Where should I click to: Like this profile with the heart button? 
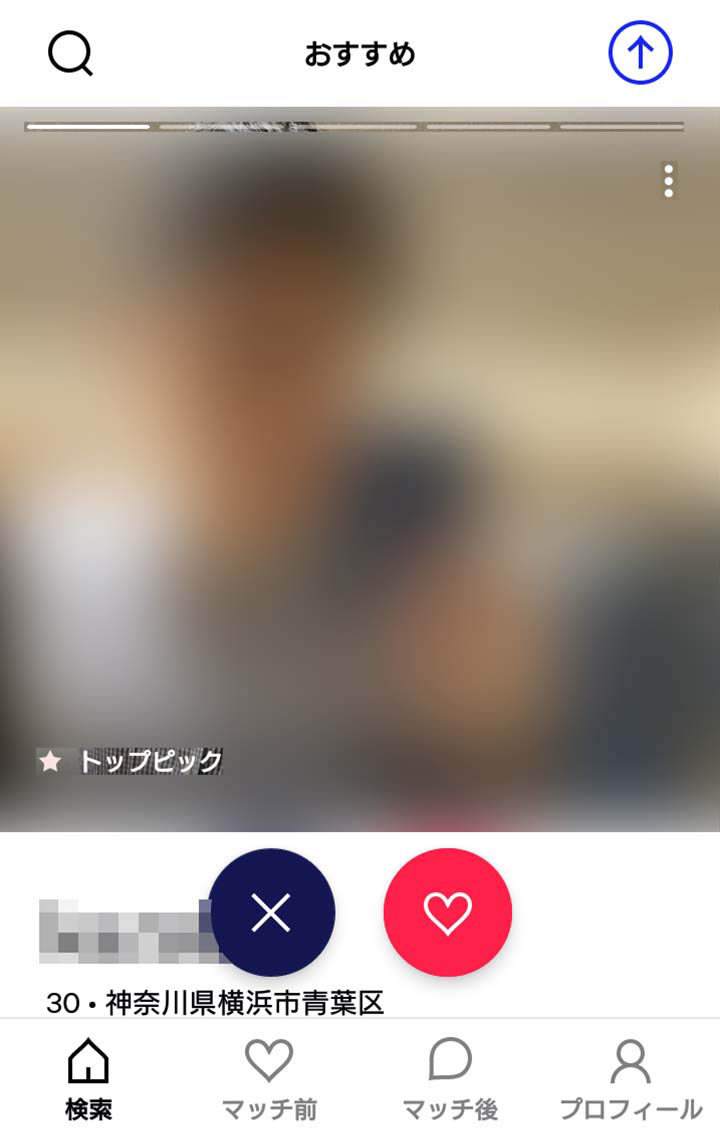(x=447, y=912)
